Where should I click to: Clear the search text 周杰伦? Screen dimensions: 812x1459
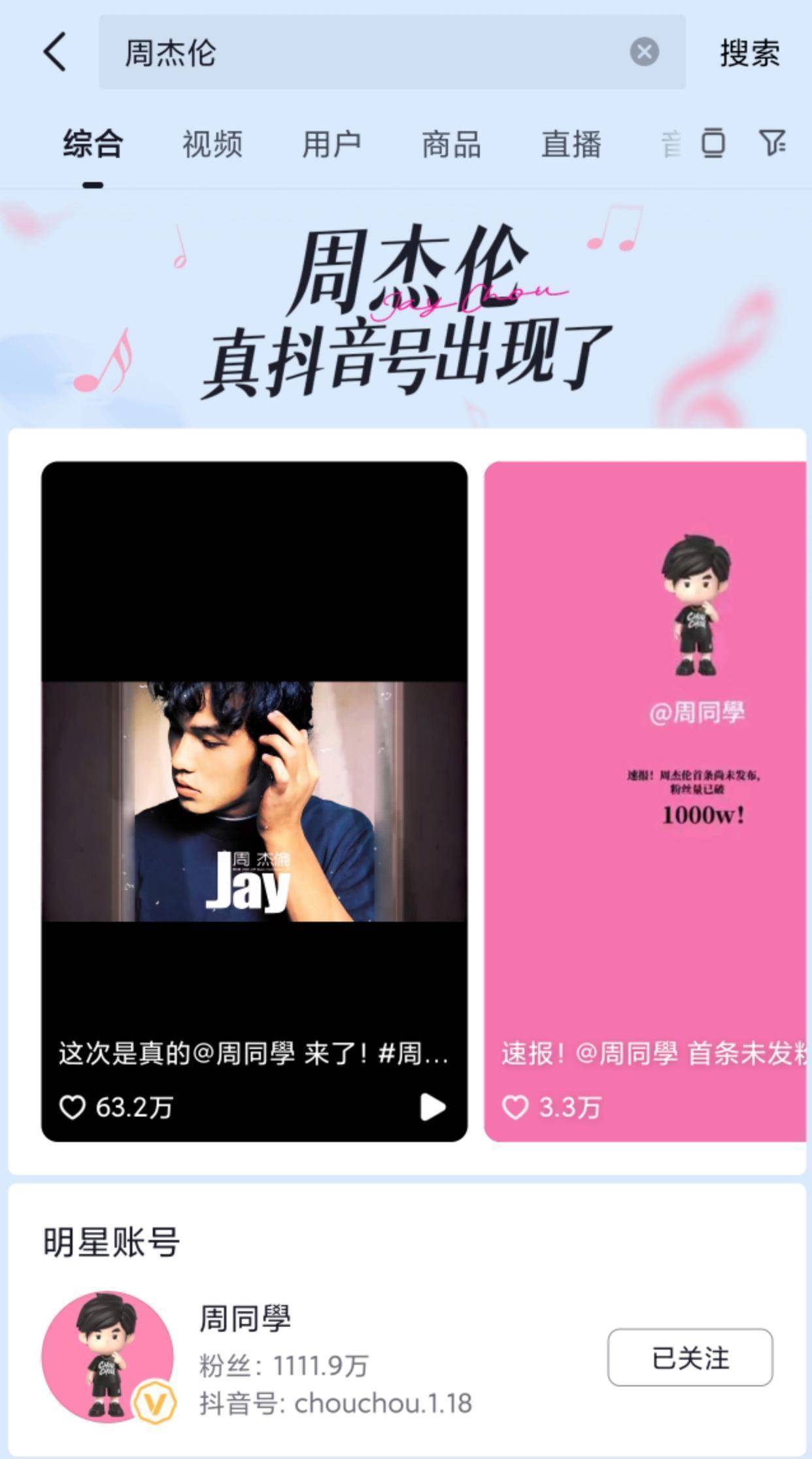(644, 52)
